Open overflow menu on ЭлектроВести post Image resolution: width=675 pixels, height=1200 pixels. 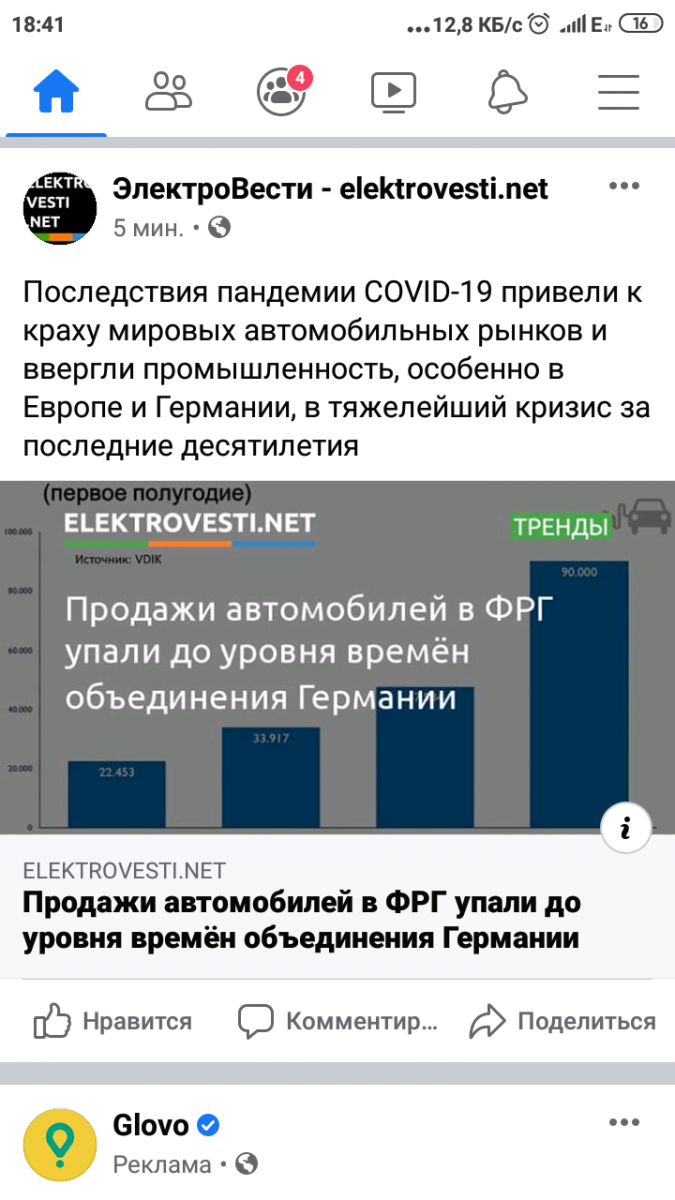(624, 187)
